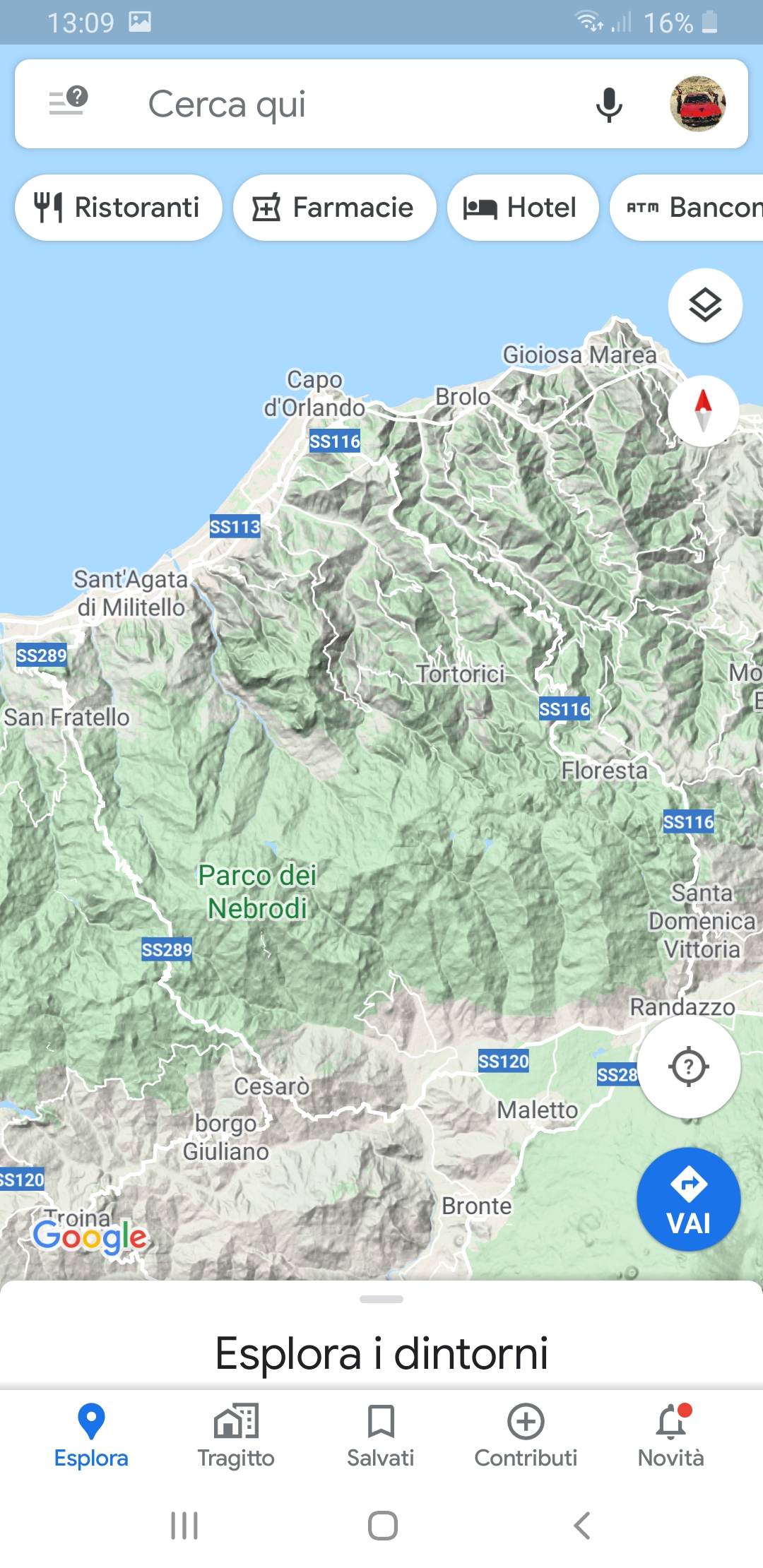Select the Farmacie chip
Viewport: 763px width, 1568px height.
point(334,208)
